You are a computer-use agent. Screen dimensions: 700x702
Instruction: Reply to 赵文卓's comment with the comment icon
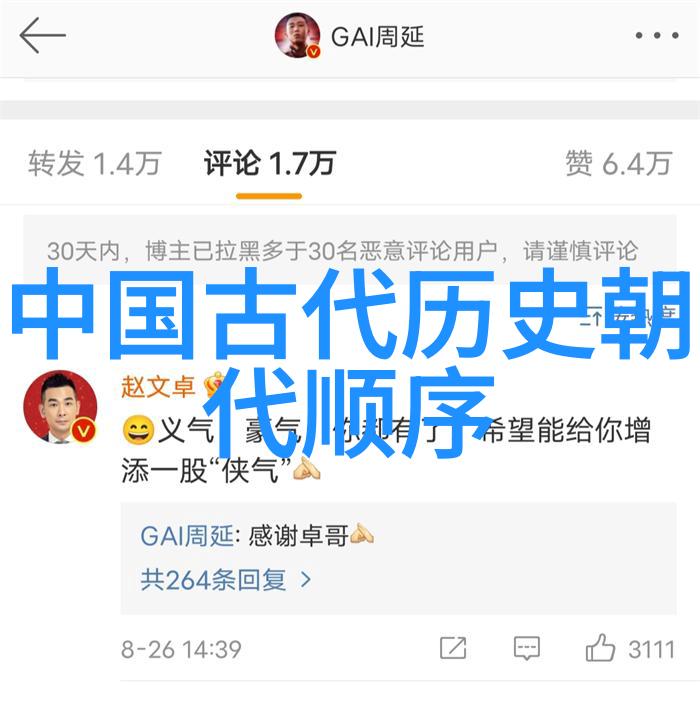tap(527, 648)
